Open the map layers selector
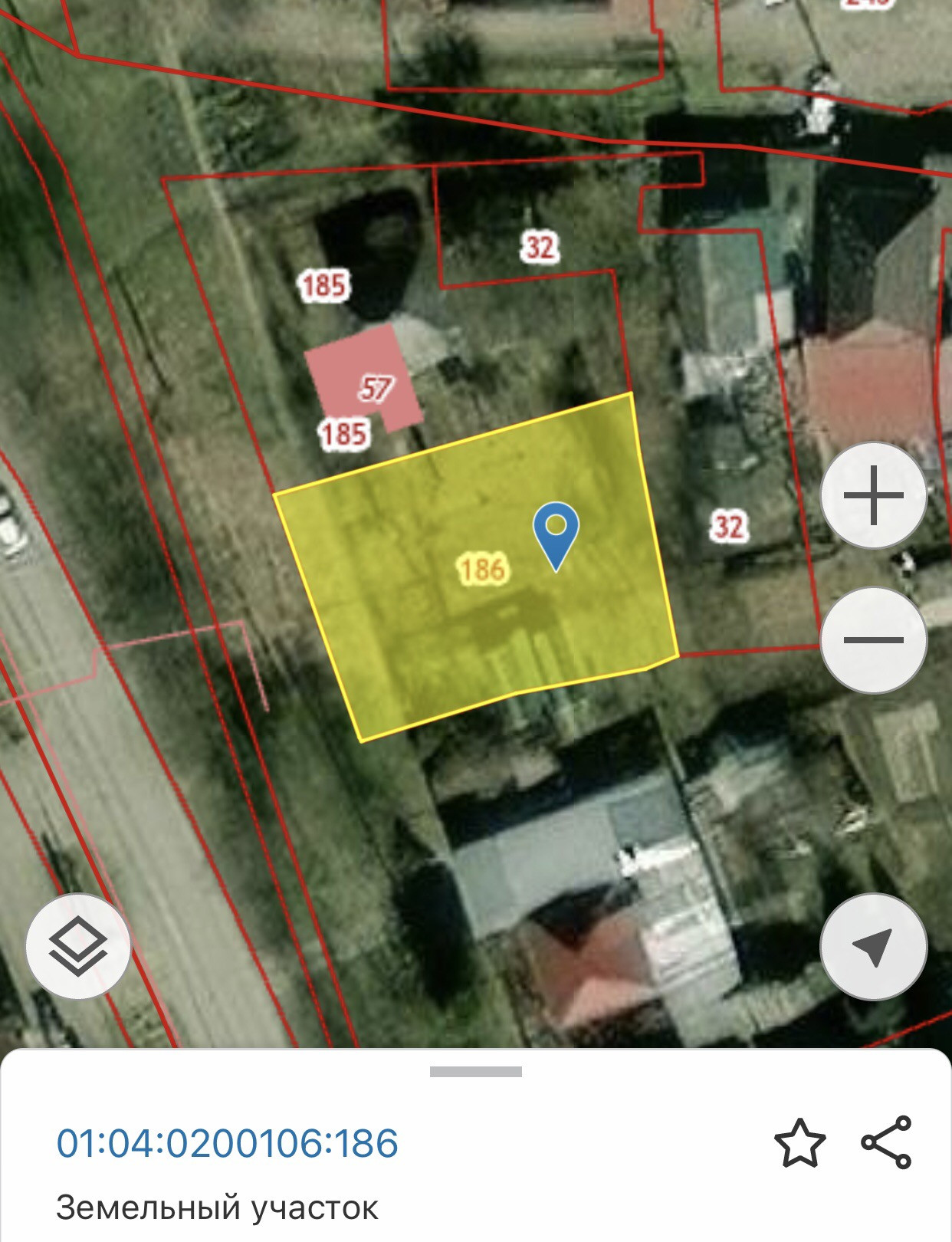 (x=78, y=946)
